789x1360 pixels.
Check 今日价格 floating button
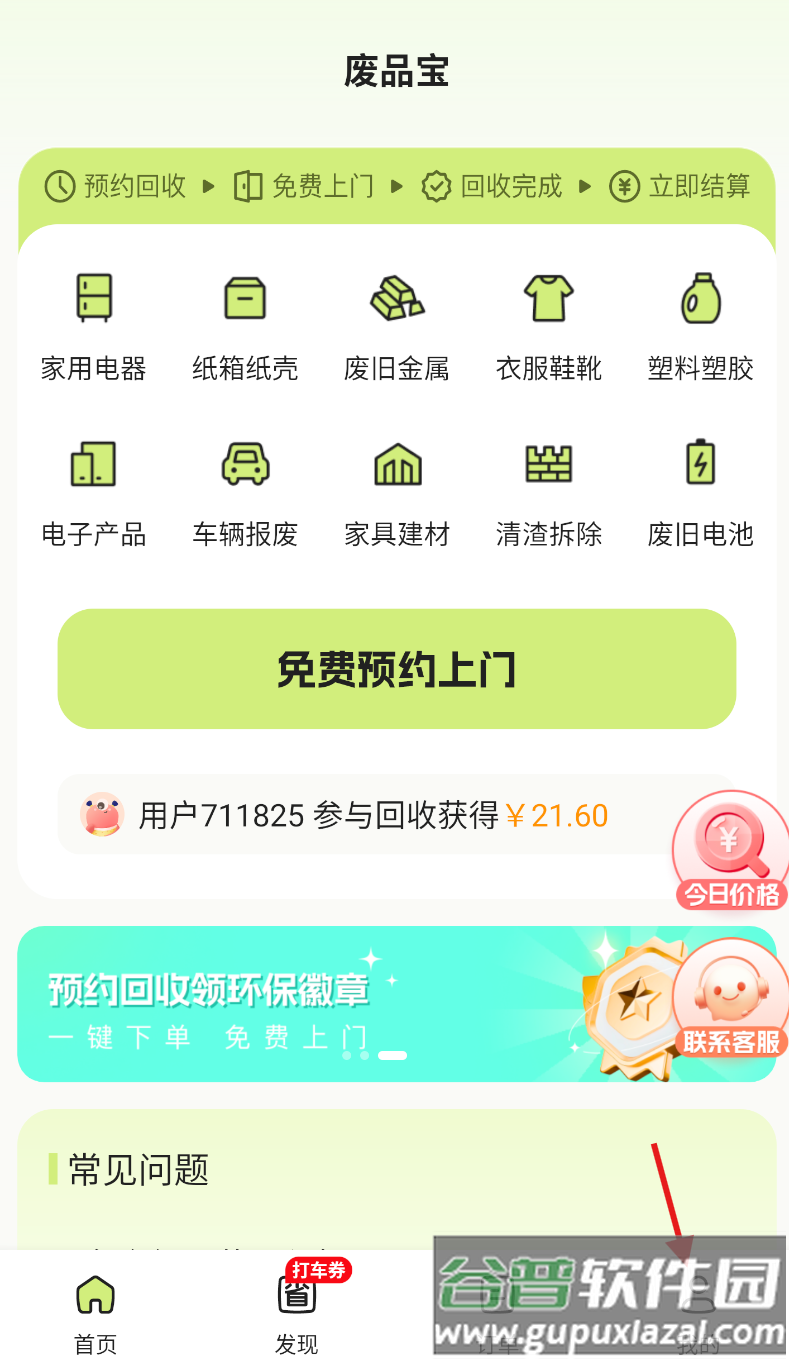730,851
